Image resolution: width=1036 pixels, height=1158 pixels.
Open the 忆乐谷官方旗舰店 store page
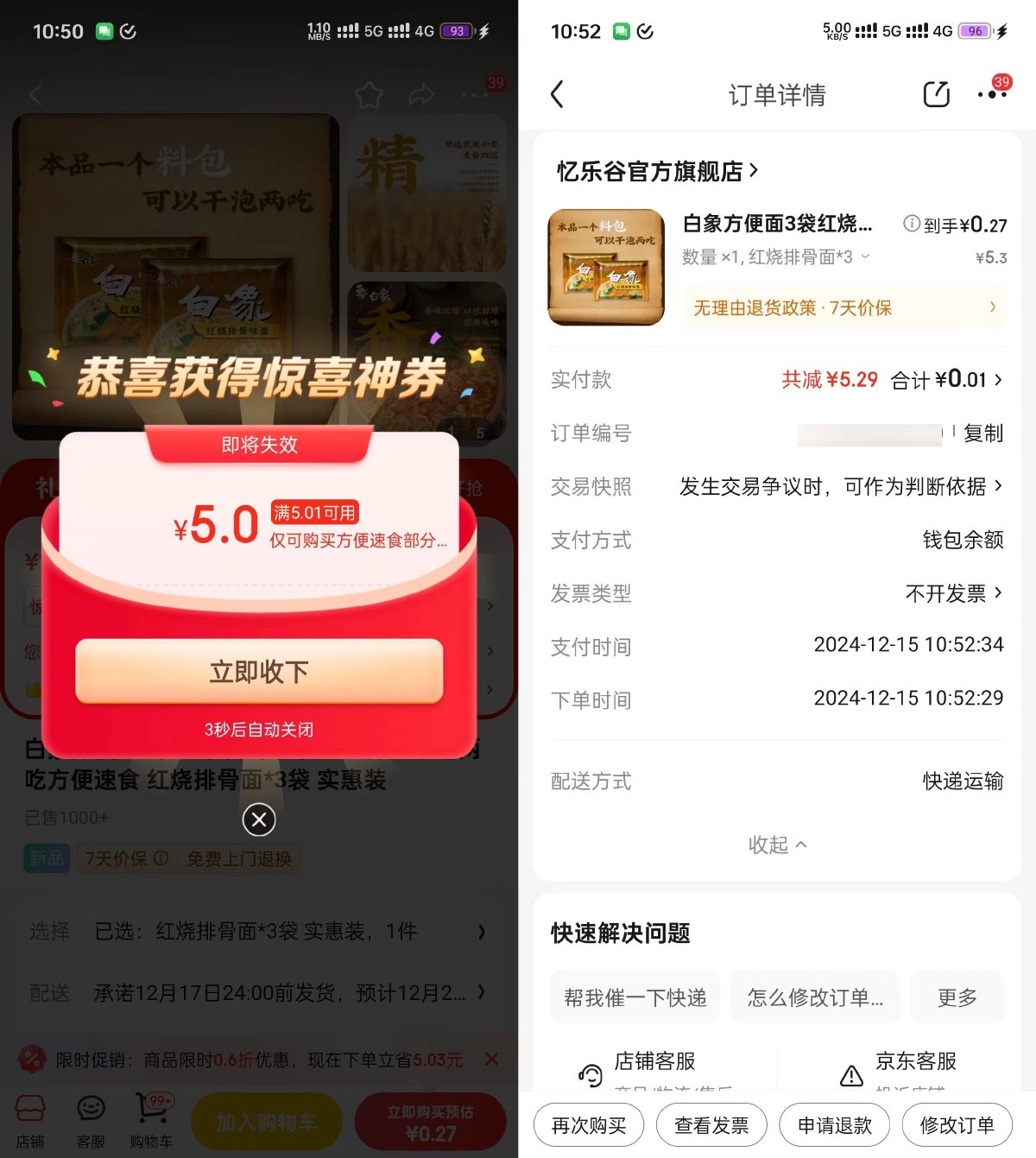(x=656, y=172)
